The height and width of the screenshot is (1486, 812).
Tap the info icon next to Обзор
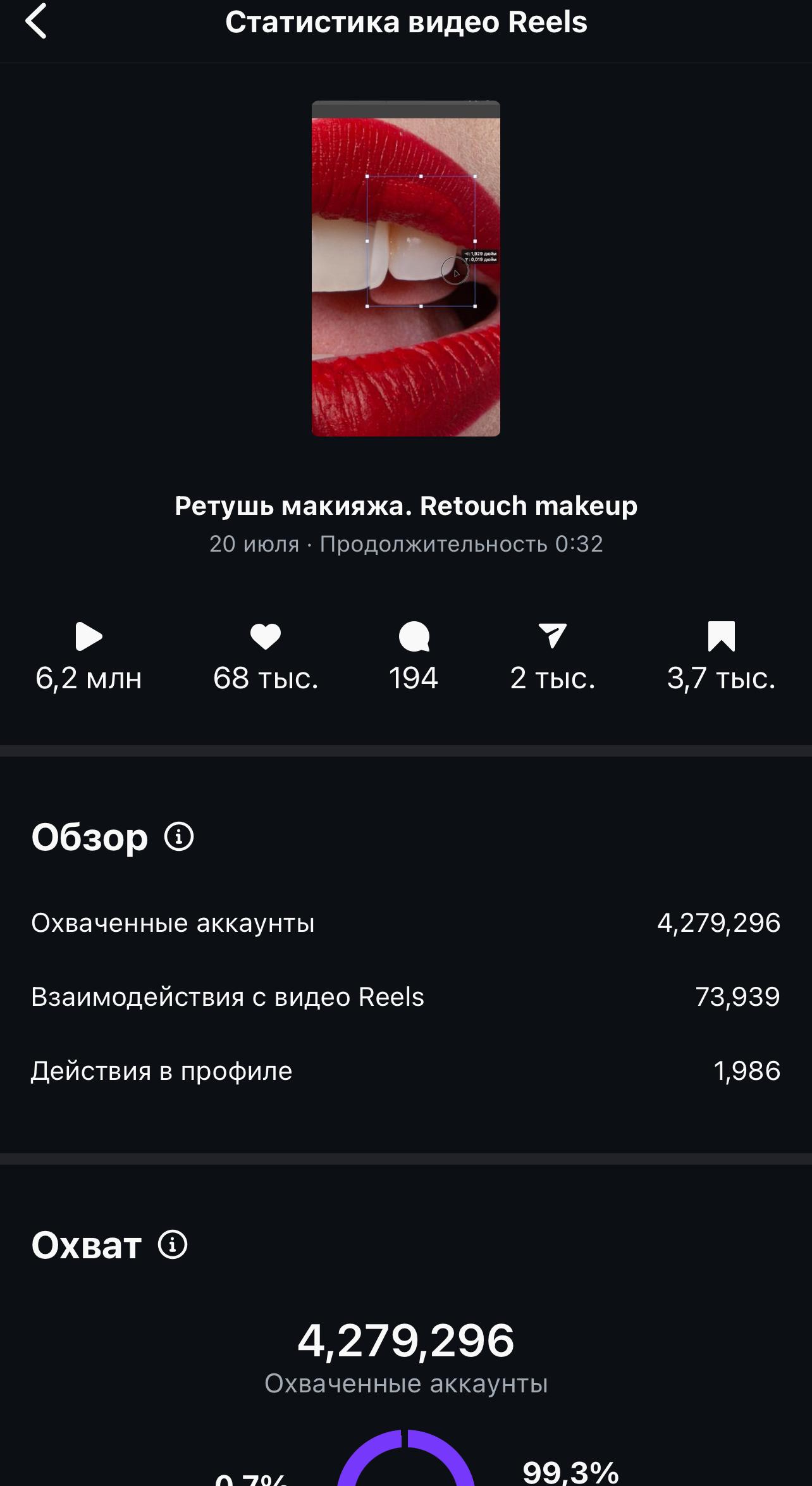(x=179, y=836)
